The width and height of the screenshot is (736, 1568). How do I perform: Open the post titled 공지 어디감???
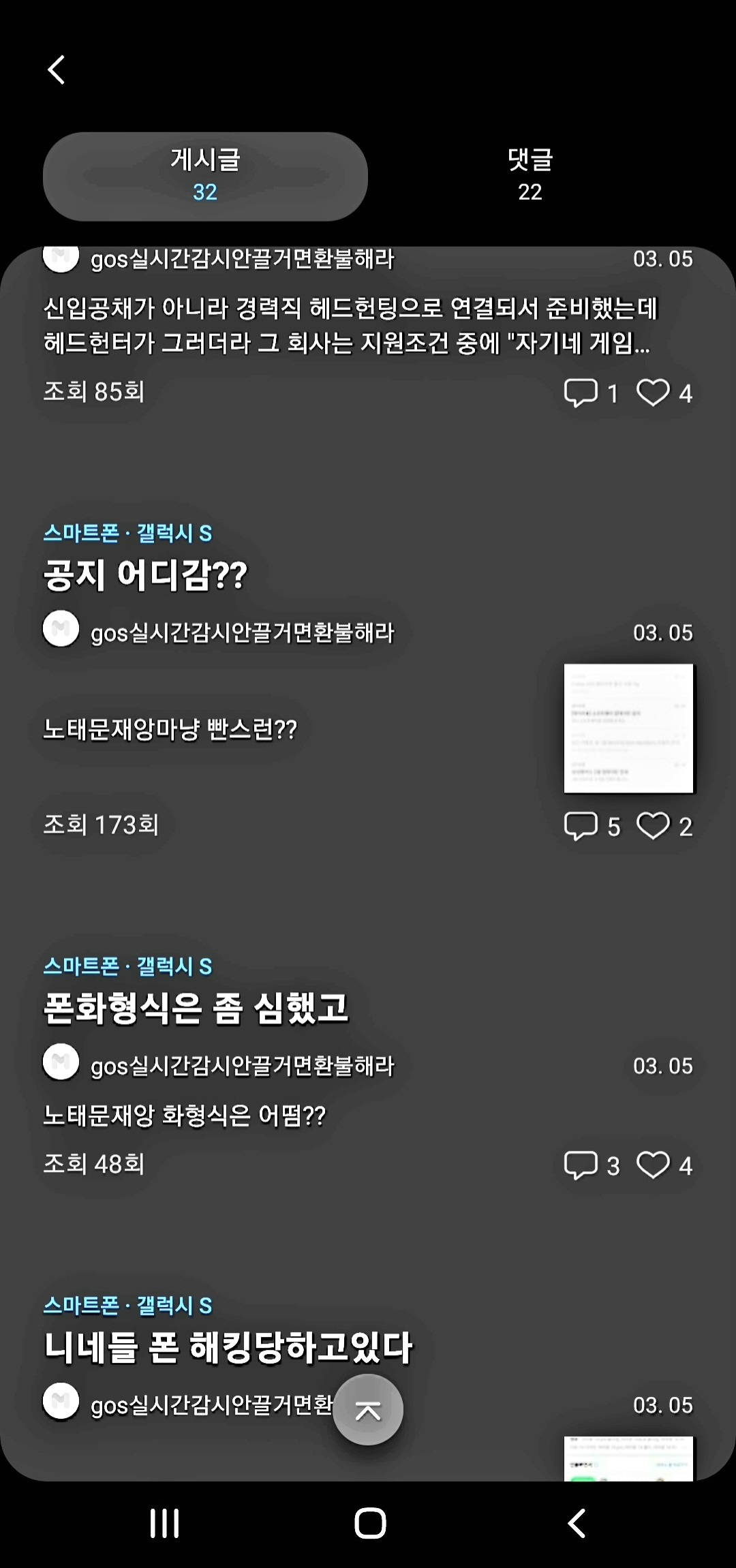145,574
